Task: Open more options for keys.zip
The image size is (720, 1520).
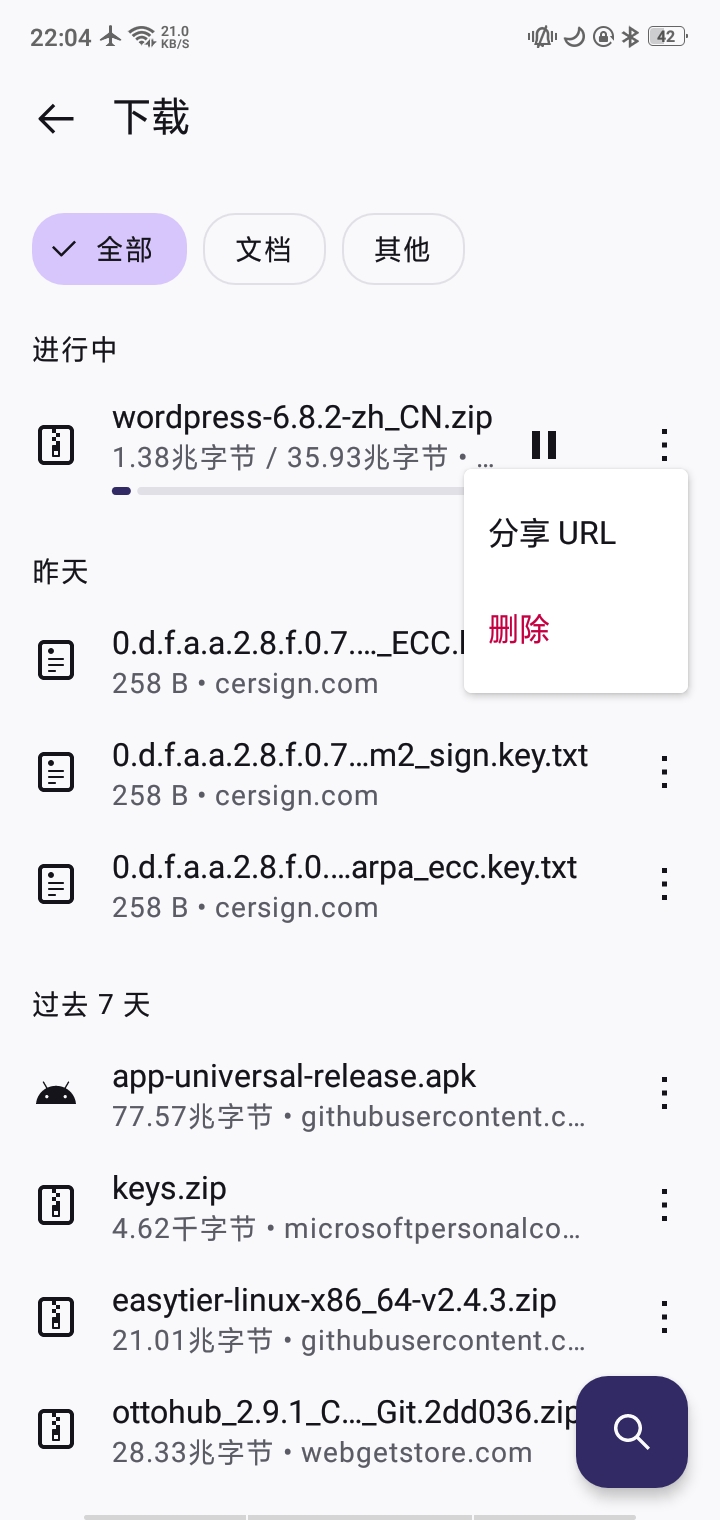Action: (x=664, y=1206)
